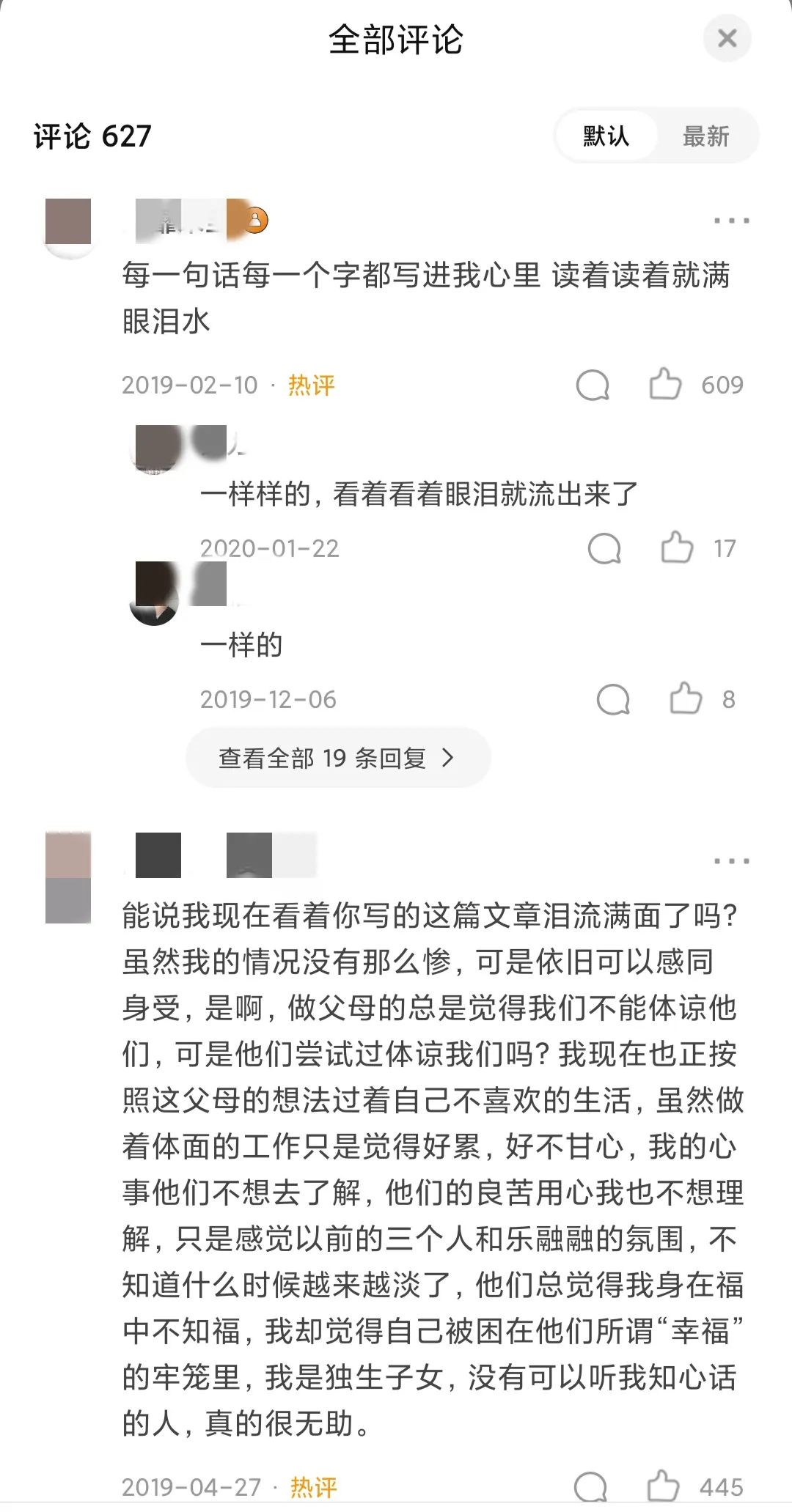Like the reply dated 2020-01-22

[x=677, y=548]
